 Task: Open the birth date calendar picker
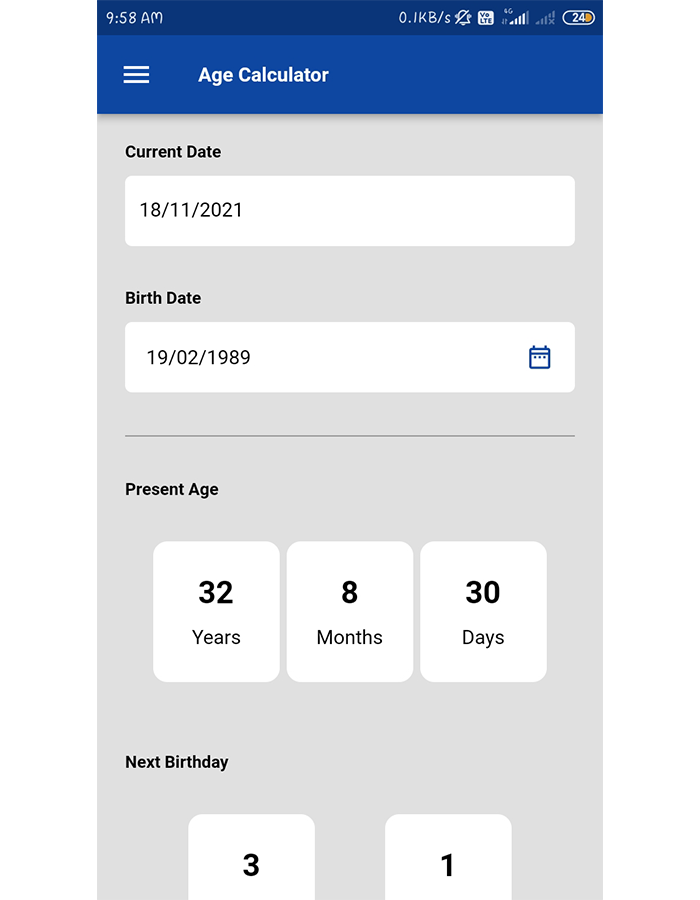[x=539, y=357]
